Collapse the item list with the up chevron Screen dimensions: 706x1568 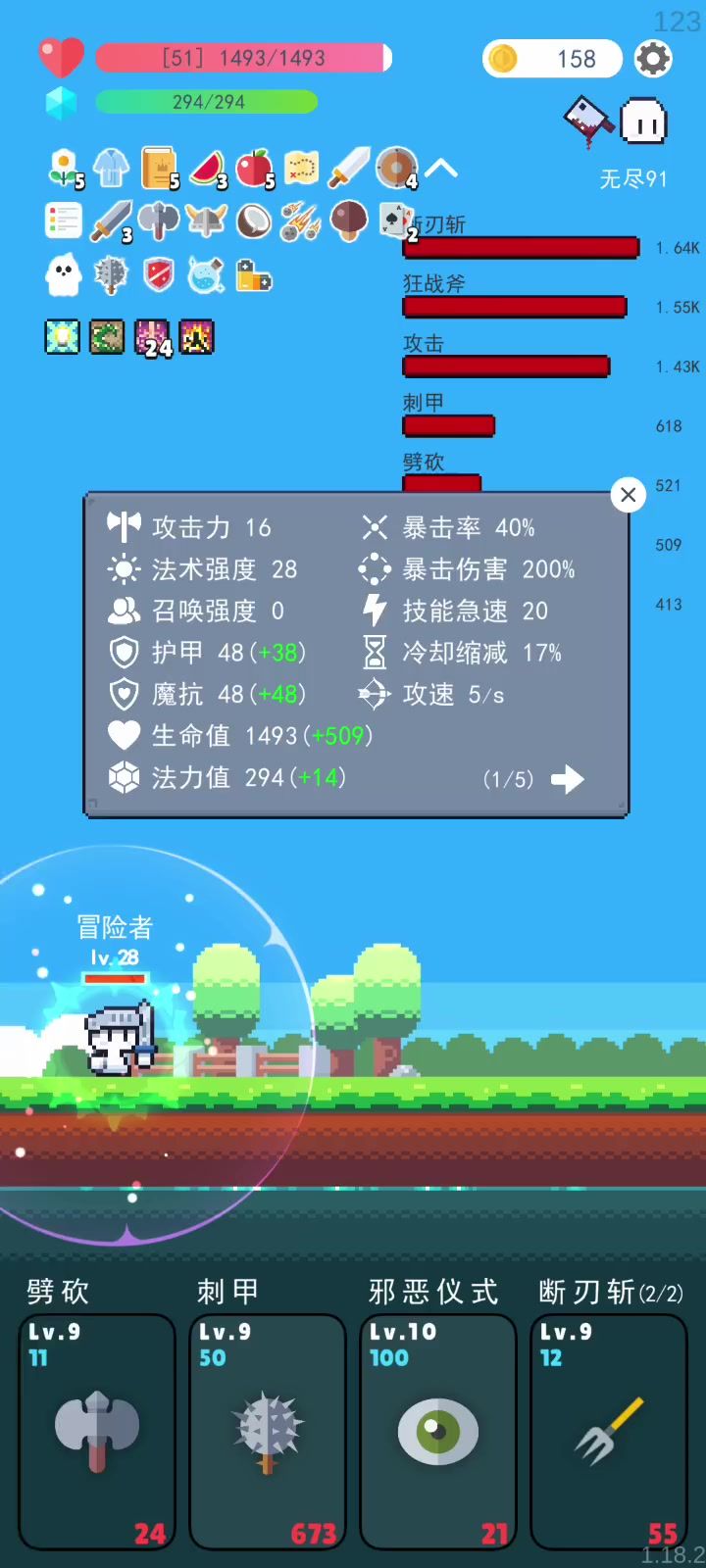point(442,169)
